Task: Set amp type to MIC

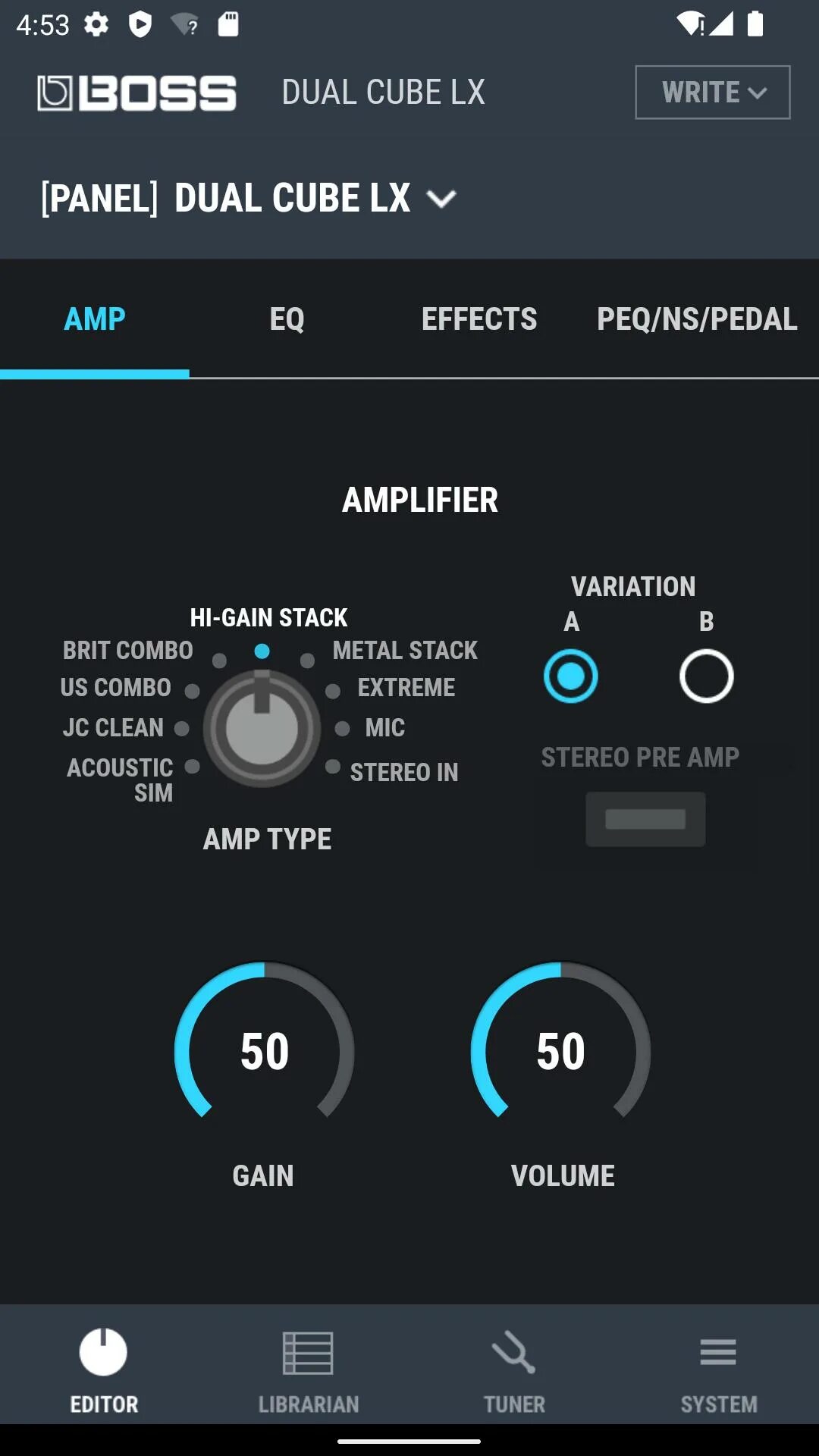Action: coord(343,729)
